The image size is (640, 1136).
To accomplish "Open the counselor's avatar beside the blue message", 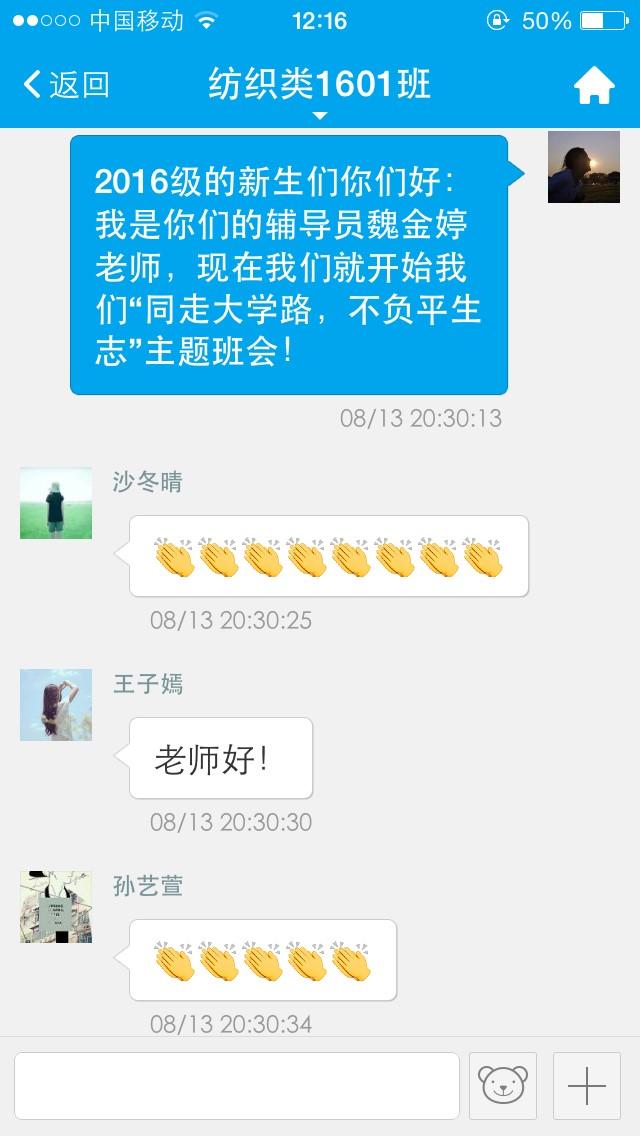I will (584, 167).
